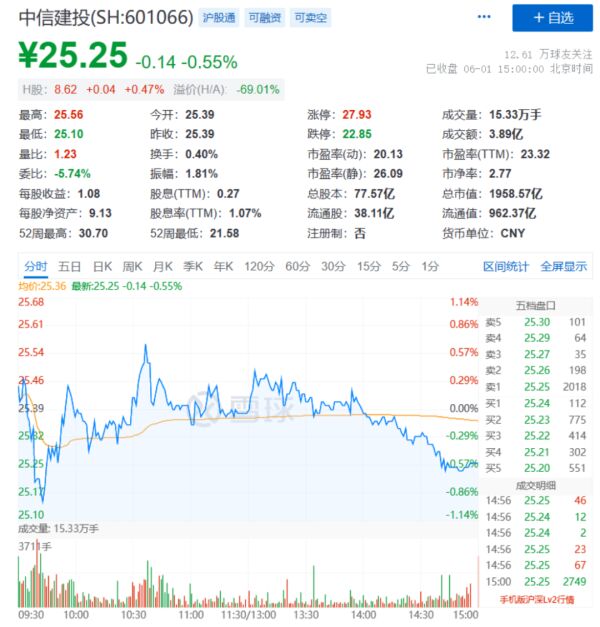The width and height of the screenshot is (600, 627).
Task: Switch to the 分时 chart tab
Action: (x=35, y=266)
